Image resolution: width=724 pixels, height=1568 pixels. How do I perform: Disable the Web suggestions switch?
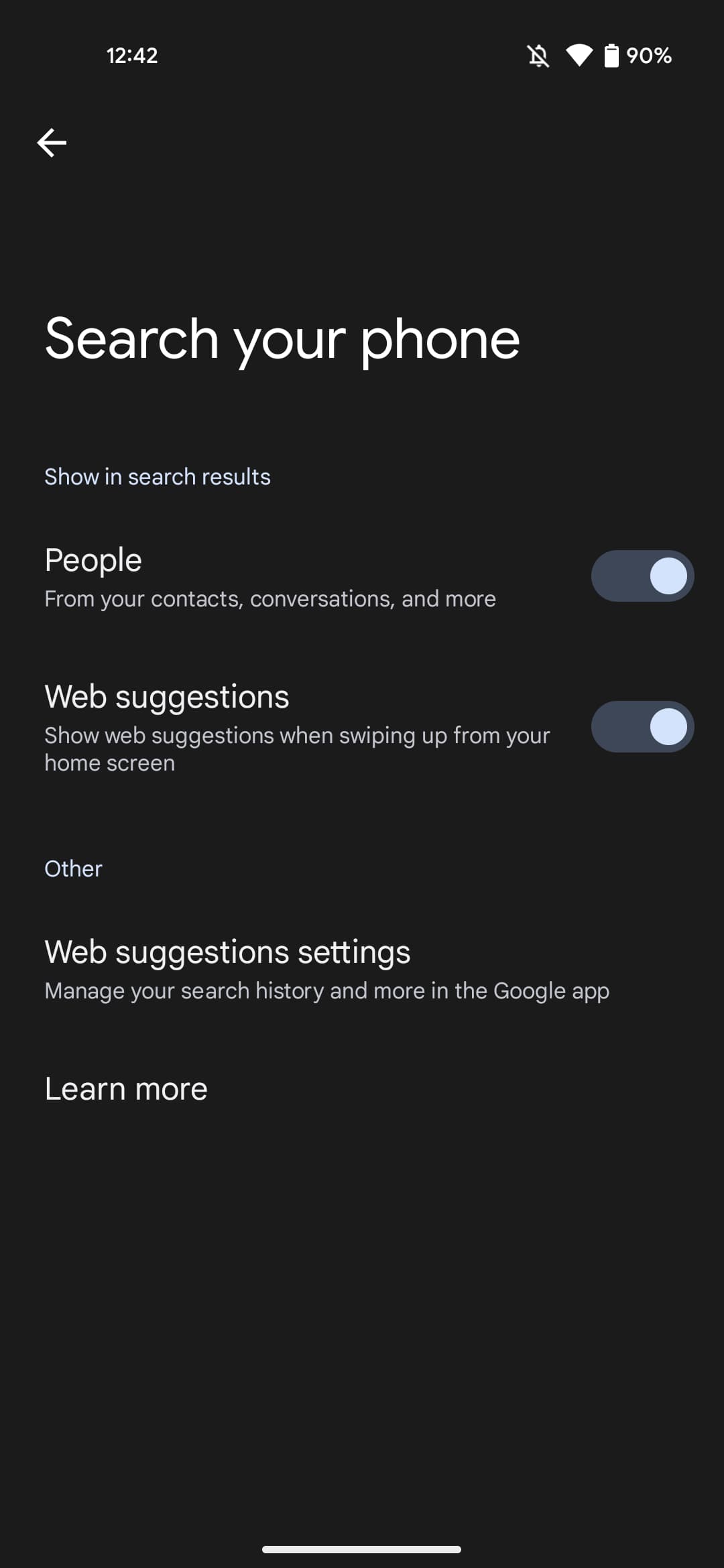(642, 727)
